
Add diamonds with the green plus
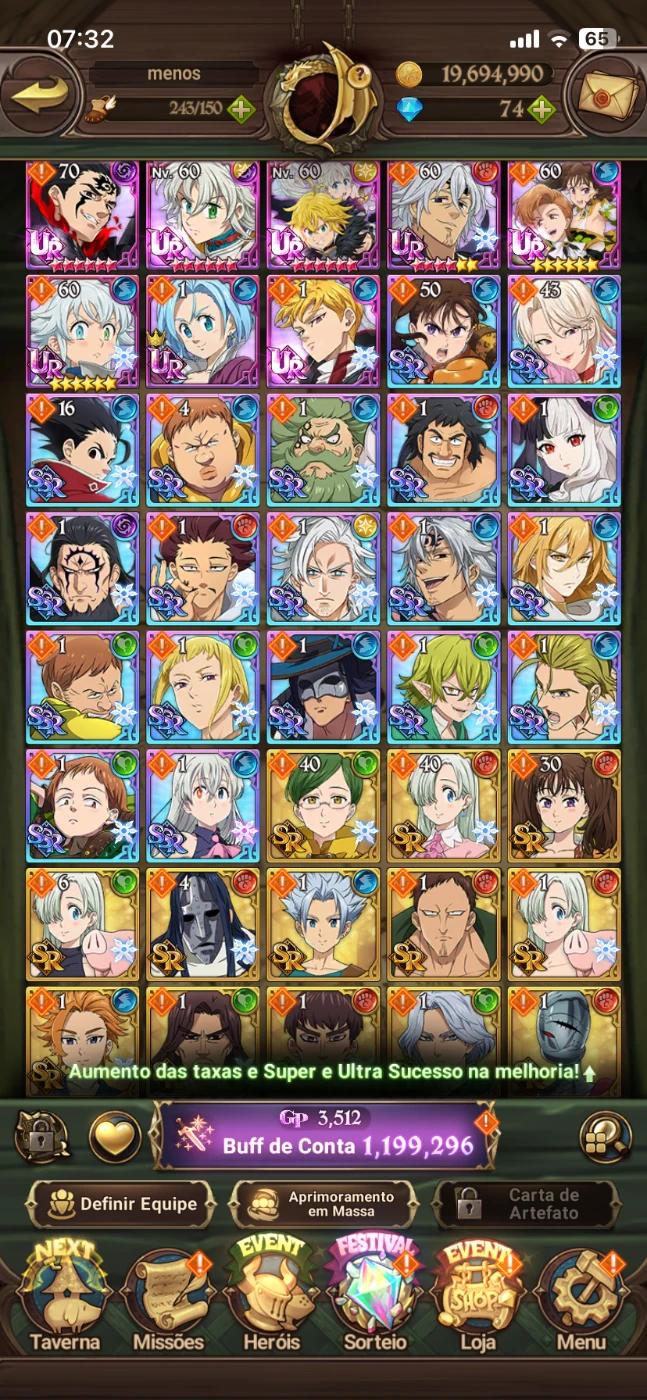click(x=541, y=109)
